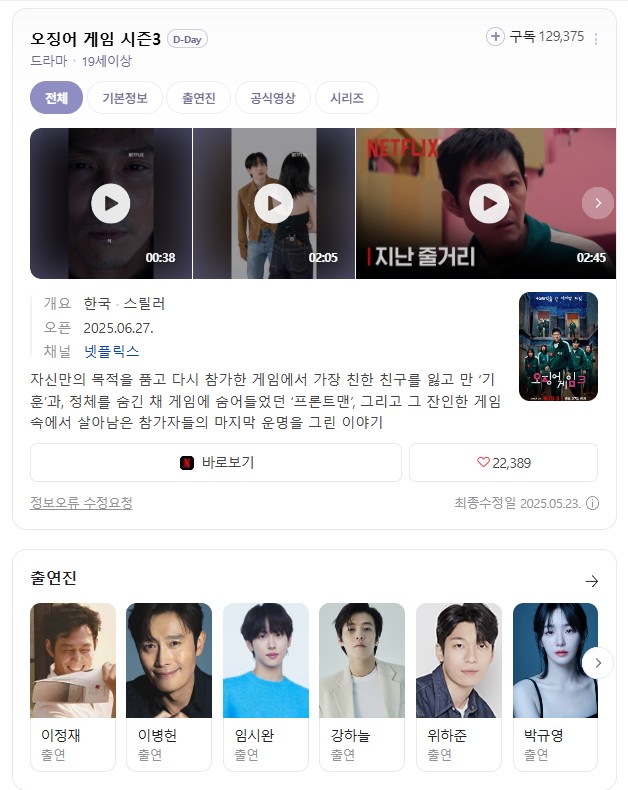This screenshot has height=790, width=628.
Task: Open the overflow menu beside 구독
Action: pos(596,39)
